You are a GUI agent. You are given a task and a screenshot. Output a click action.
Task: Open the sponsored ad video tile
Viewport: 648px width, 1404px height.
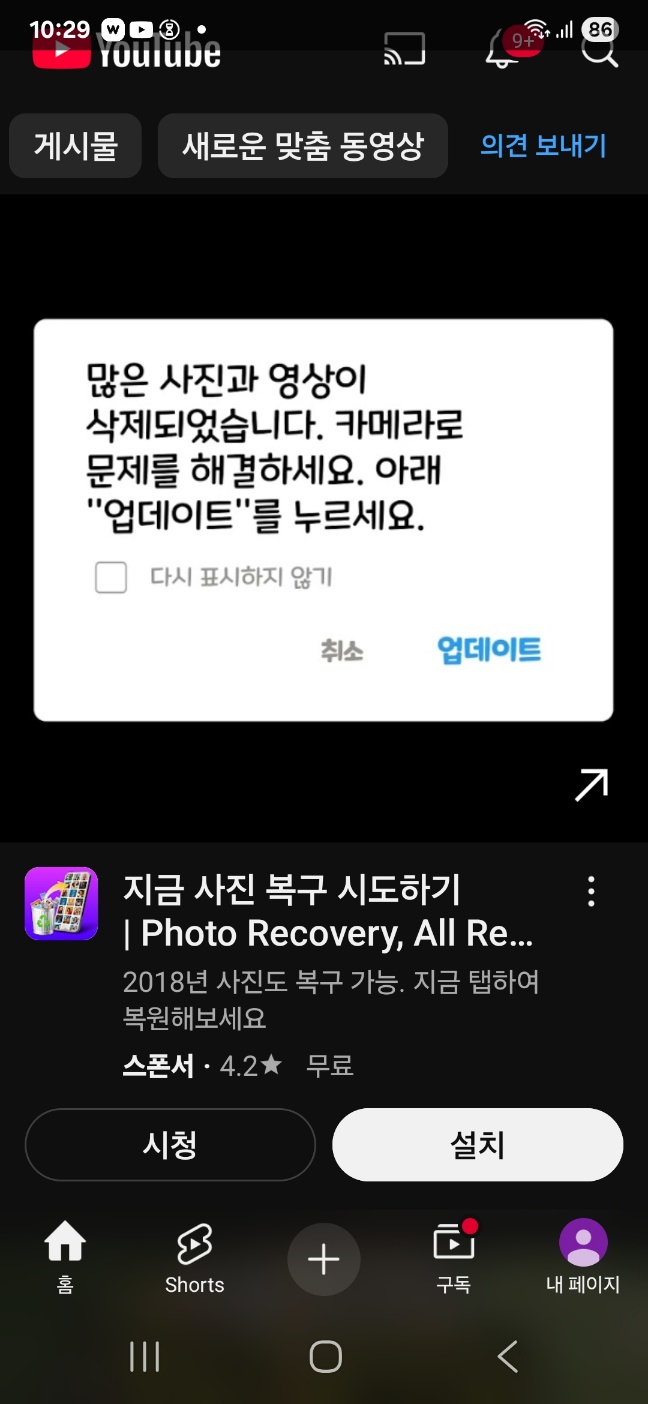pos(324,518)
